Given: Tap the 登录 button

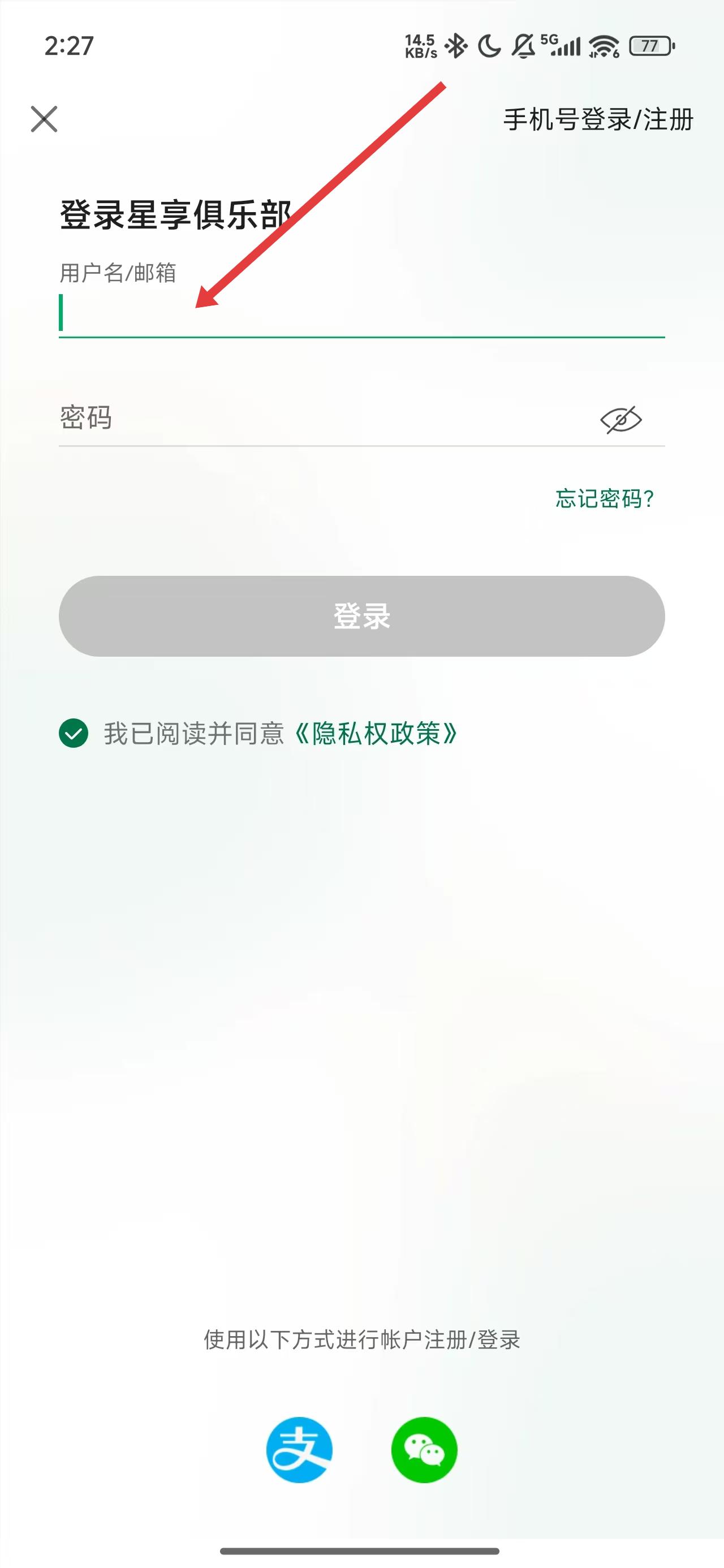Looking at the screenshot, I should pyautogui.click(x=361, y=616).
